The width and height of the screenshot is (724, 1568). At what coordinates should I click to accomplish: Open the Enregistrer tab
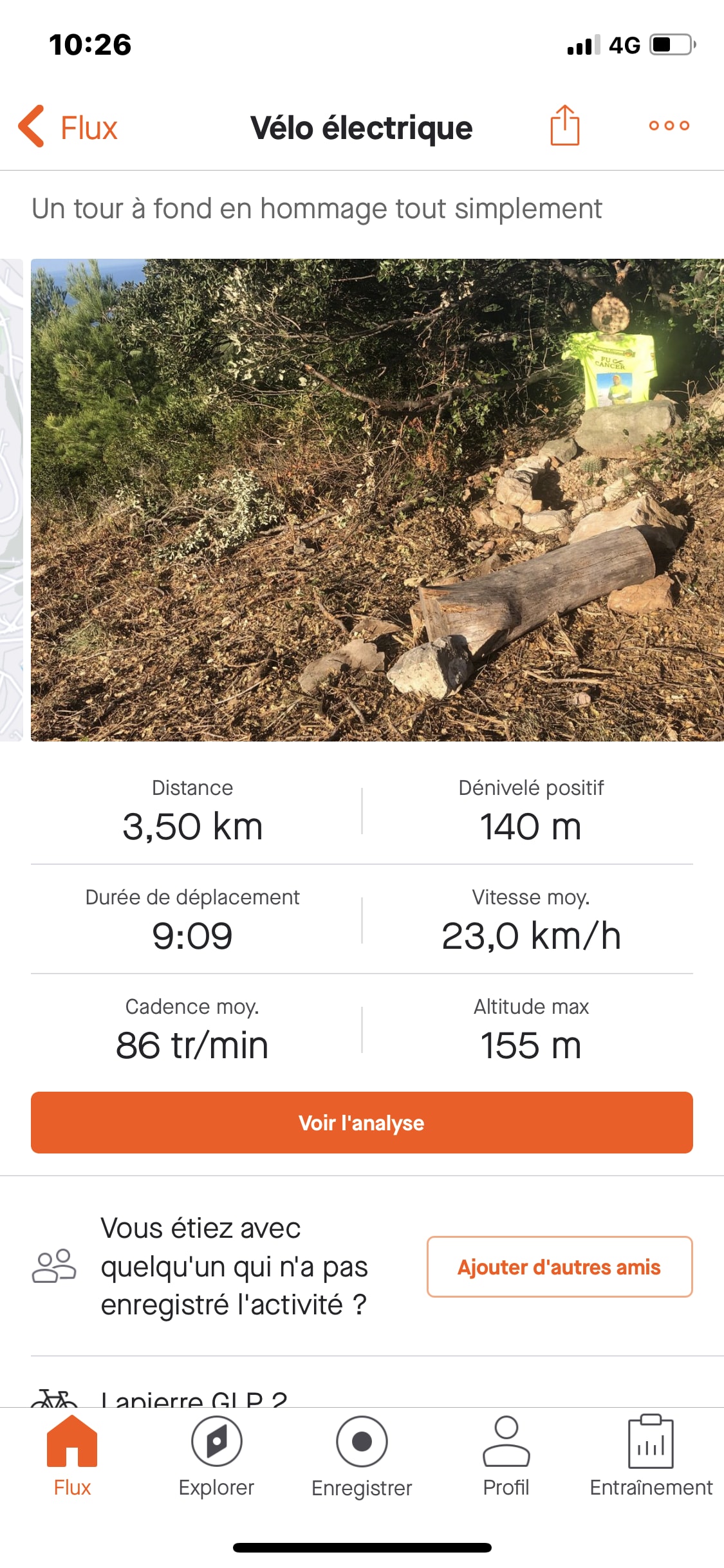(x=362, y=1457)
